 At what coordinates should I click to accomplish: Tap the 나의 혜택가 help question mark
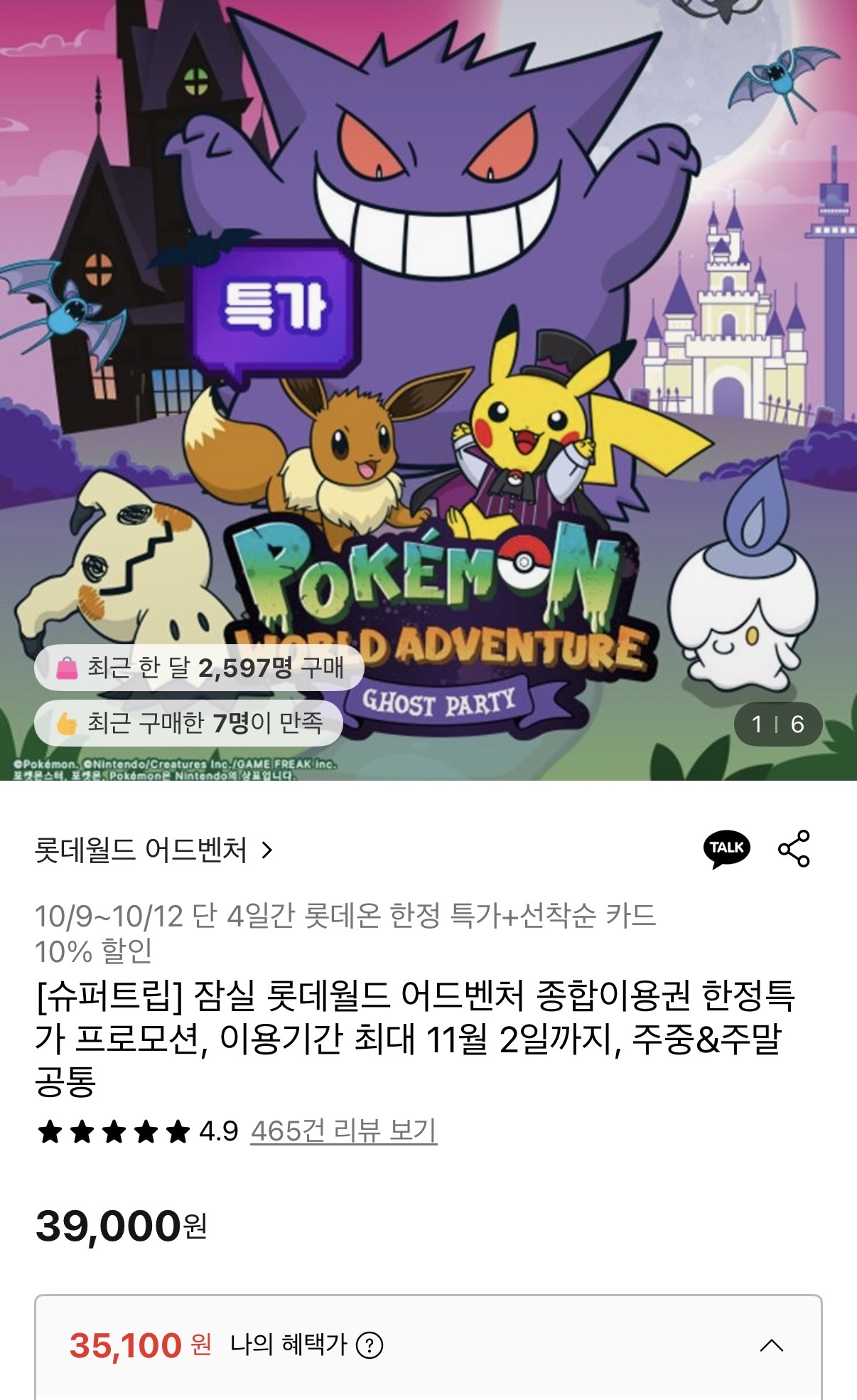coord(370,1345)
